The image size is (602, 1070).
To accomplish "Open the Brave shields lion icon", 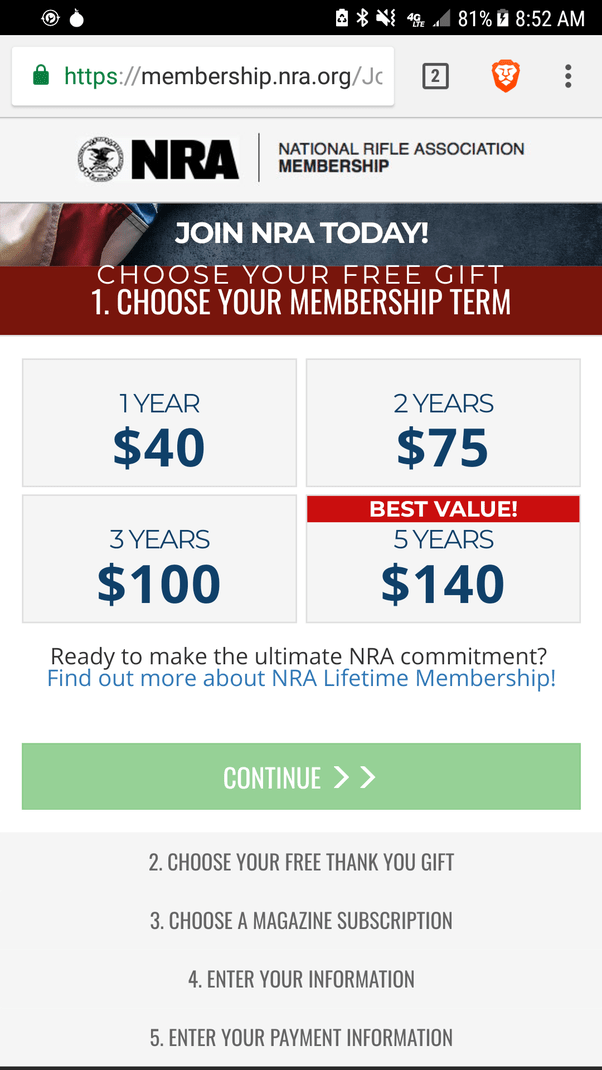I will coord(506,76).
